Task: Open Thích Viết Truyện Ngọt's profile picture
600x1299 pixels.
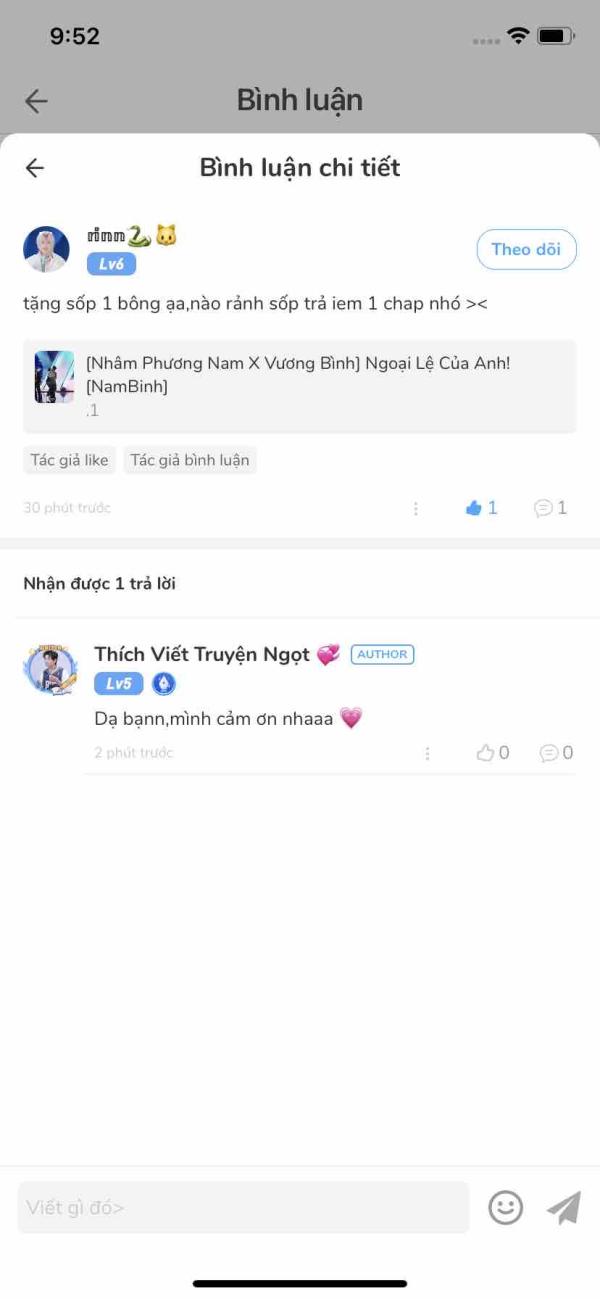Action: 50,668
